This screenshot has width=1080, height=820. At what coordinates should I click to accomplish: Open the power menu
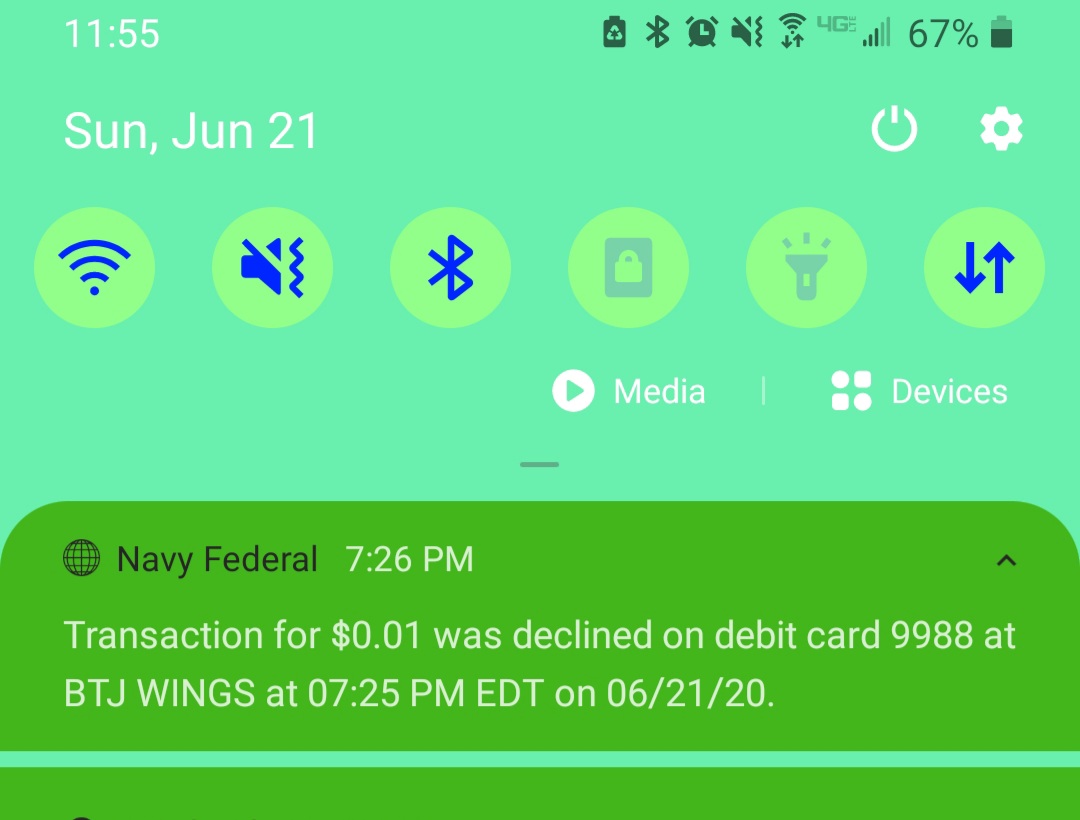click(894, 130)
